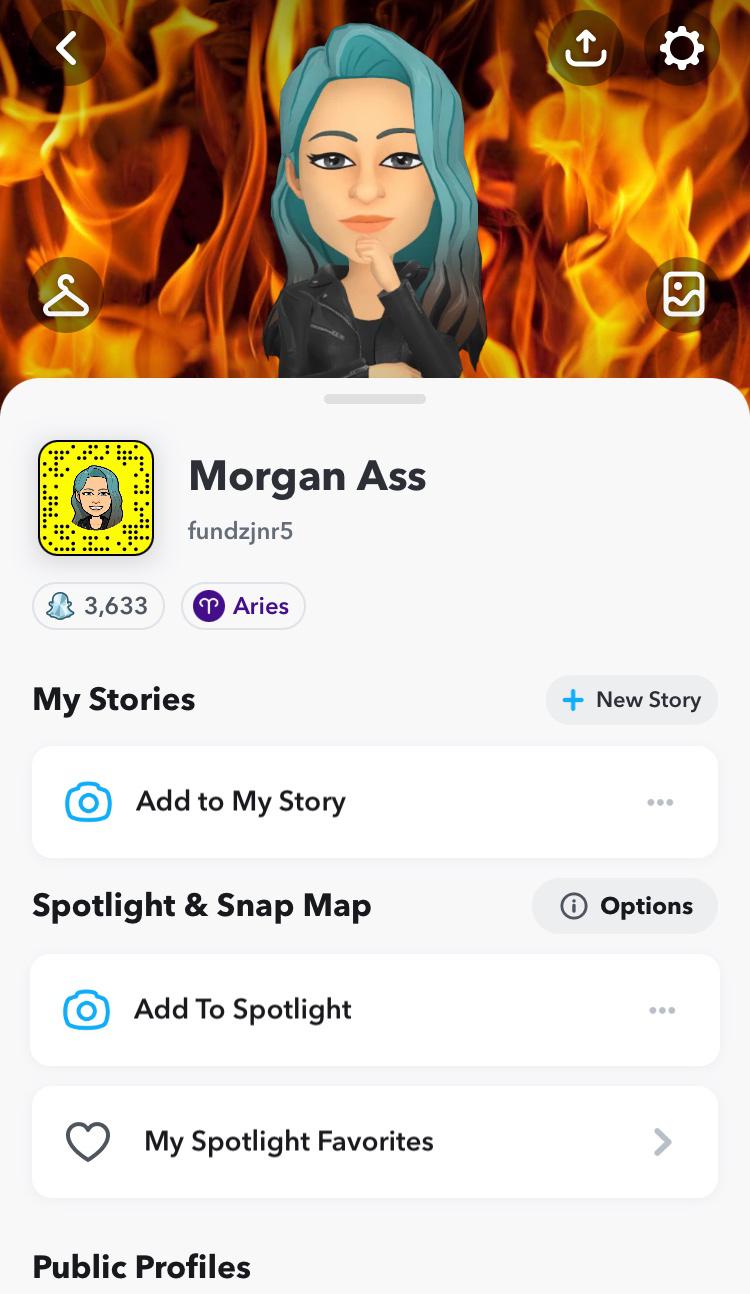The width and height of the screenshot is (750, 1294).
Task: Open more options for My Story
Action: click(660, 802)
